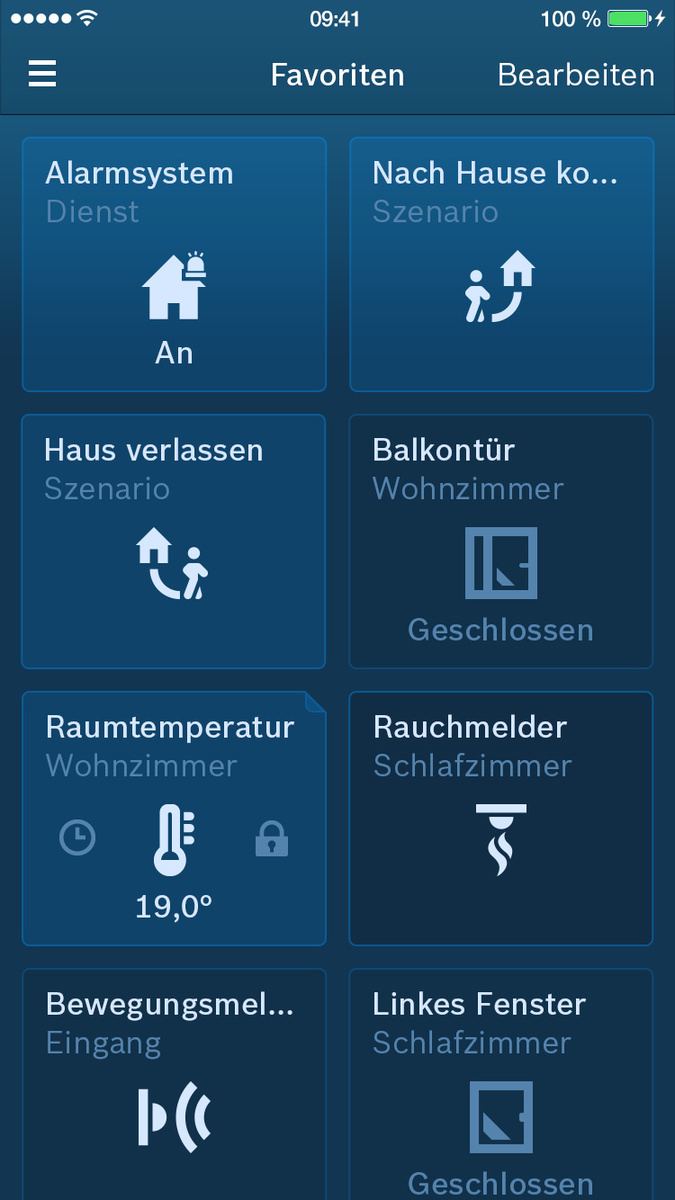Activate the Nach Hause kommen scenario

[501, 264]
